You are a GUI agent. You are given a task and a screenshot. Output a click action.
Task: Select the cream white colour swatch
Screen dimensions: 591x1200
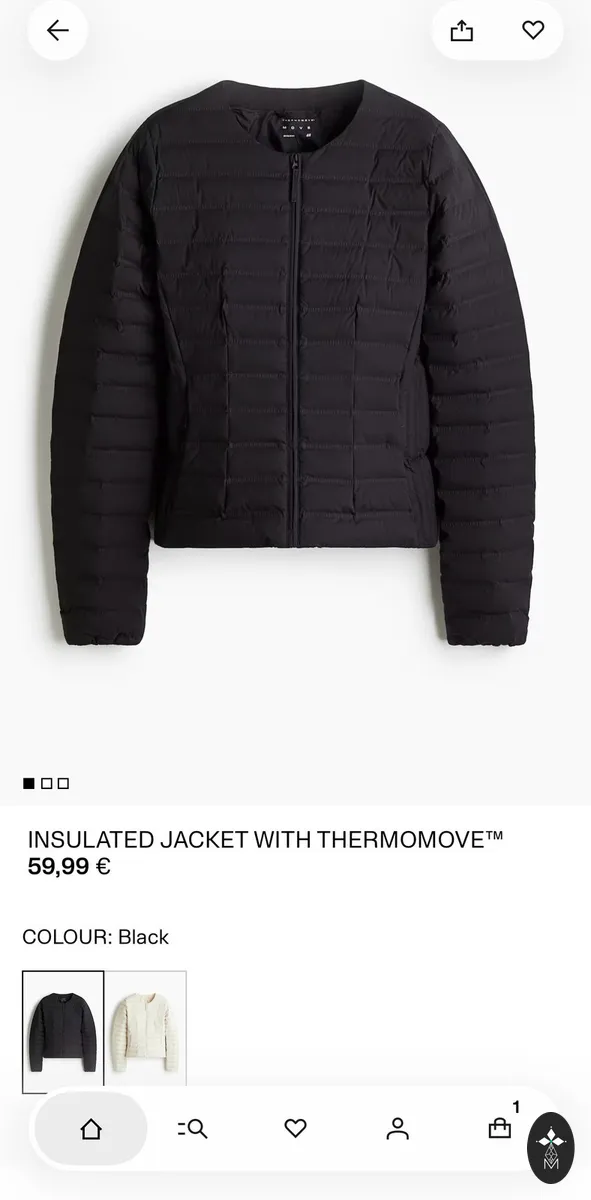[146, 1031]
